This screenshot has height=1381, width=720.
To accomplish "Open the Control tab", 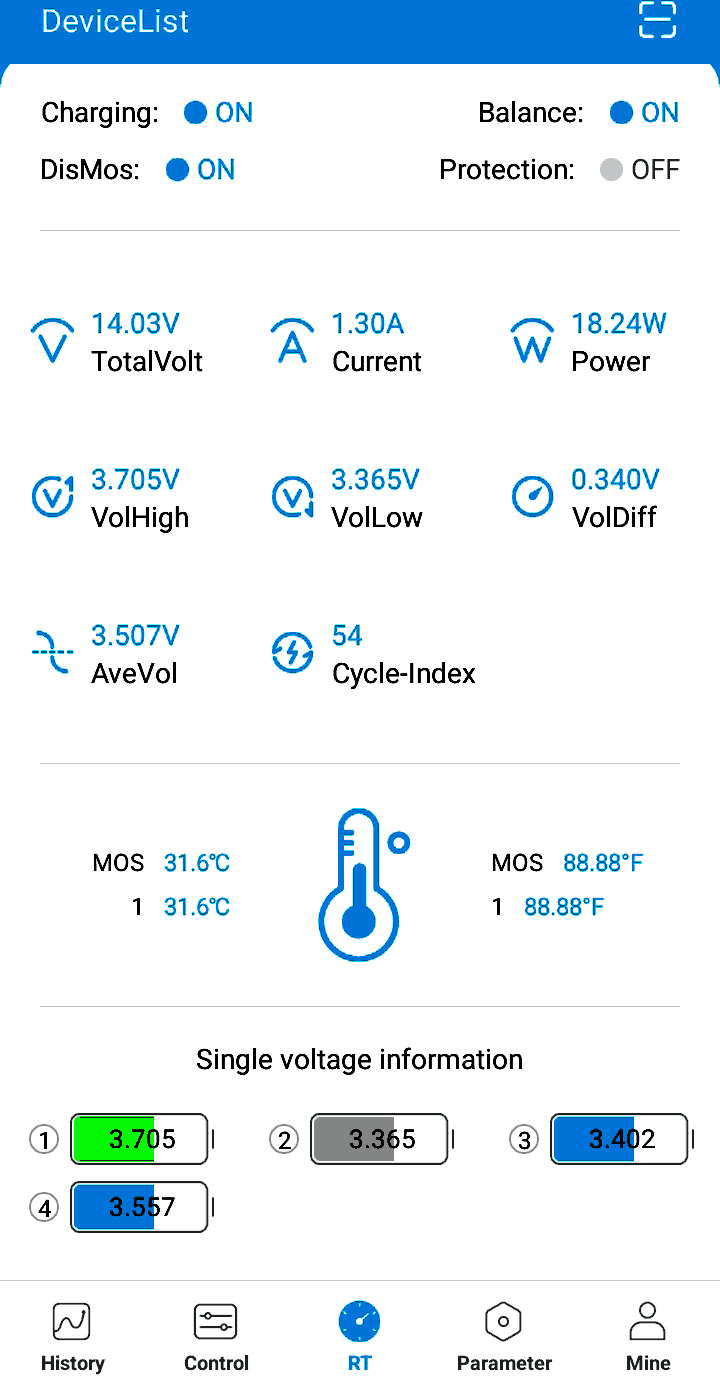I will click(216, 1336).
